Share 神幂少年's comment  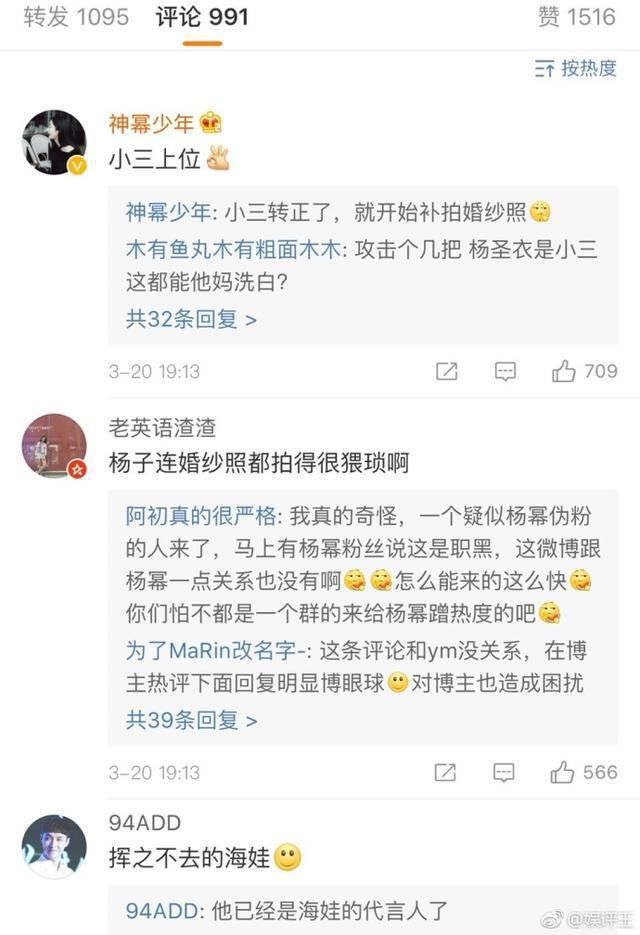point(447,372)
